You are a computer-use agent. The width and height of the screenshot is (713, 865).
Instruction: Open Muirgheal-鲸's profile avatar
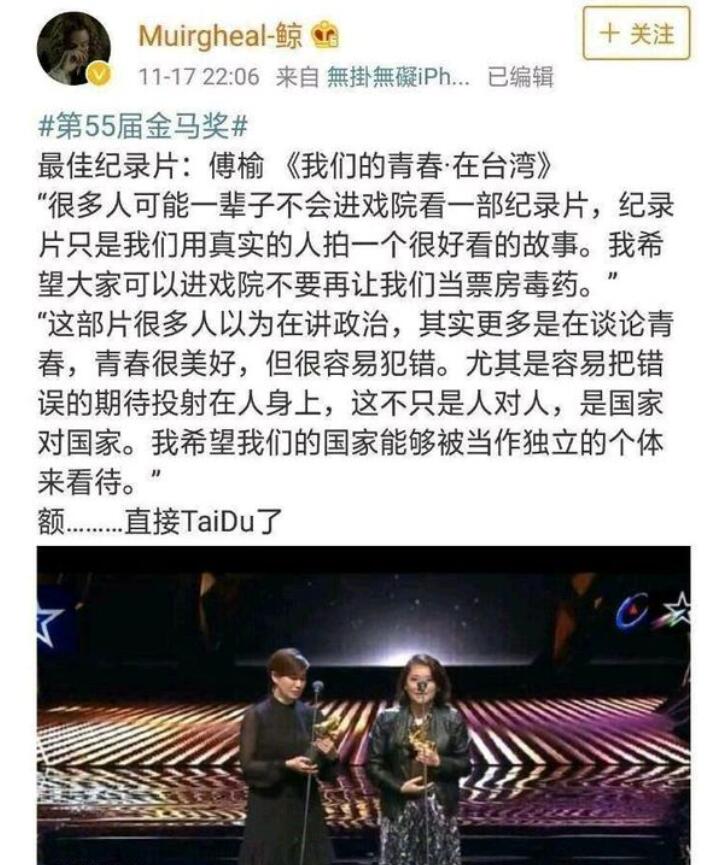74,50
